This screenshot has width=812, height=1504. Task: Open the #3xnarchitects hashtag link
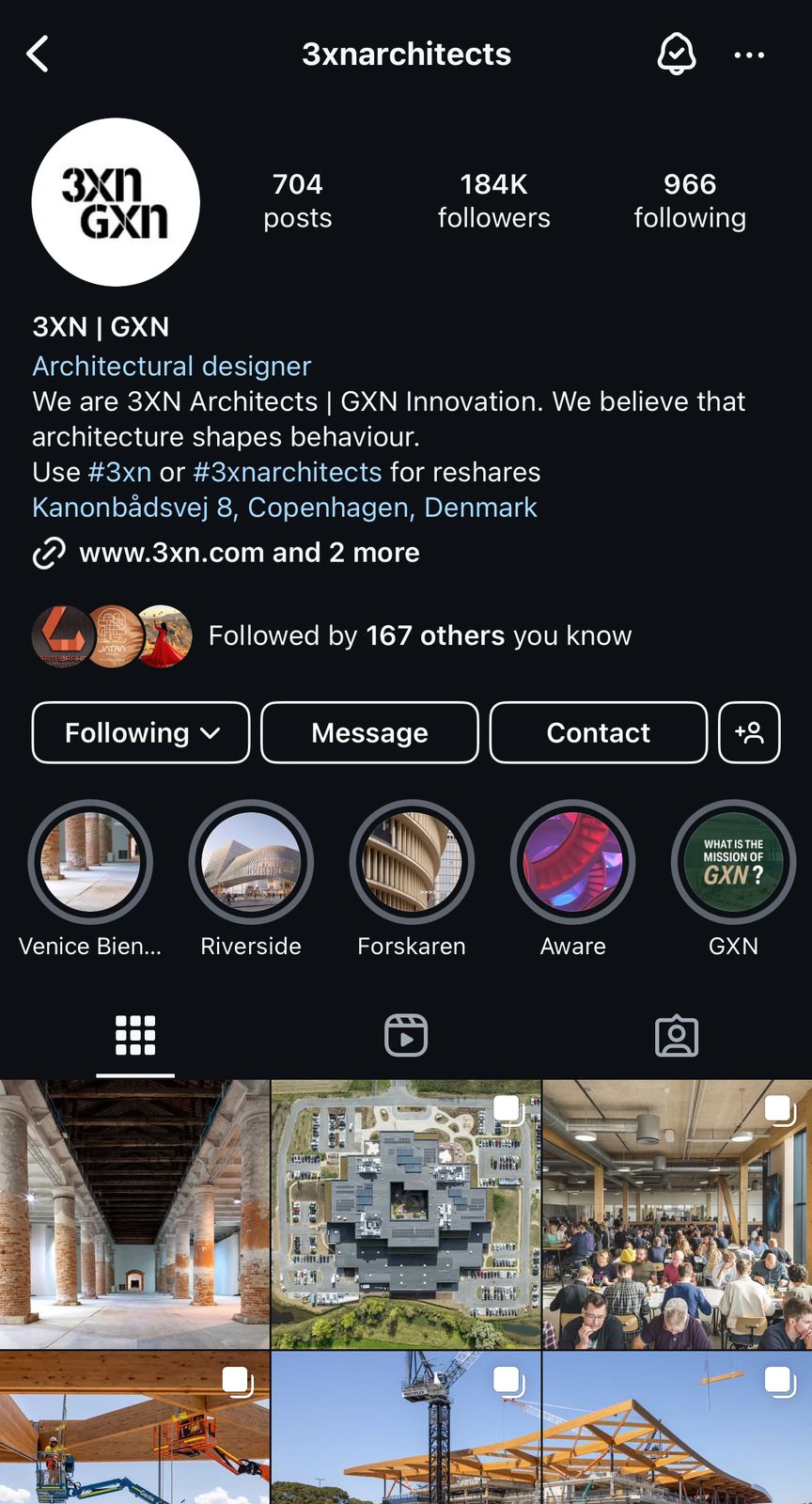(x=288, y=472)
